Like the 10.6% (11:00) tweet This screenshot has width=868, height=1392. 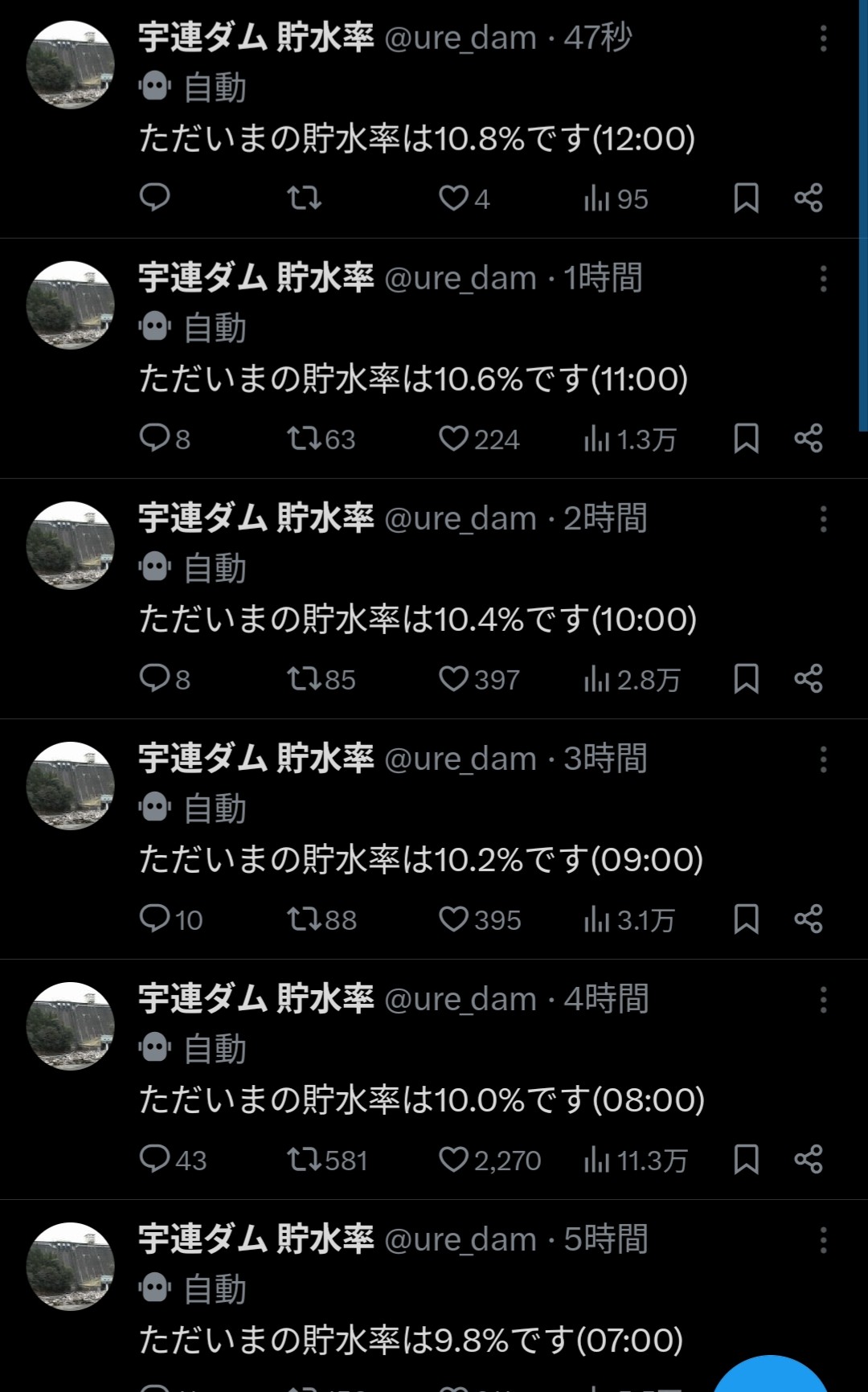click(453, 438)
